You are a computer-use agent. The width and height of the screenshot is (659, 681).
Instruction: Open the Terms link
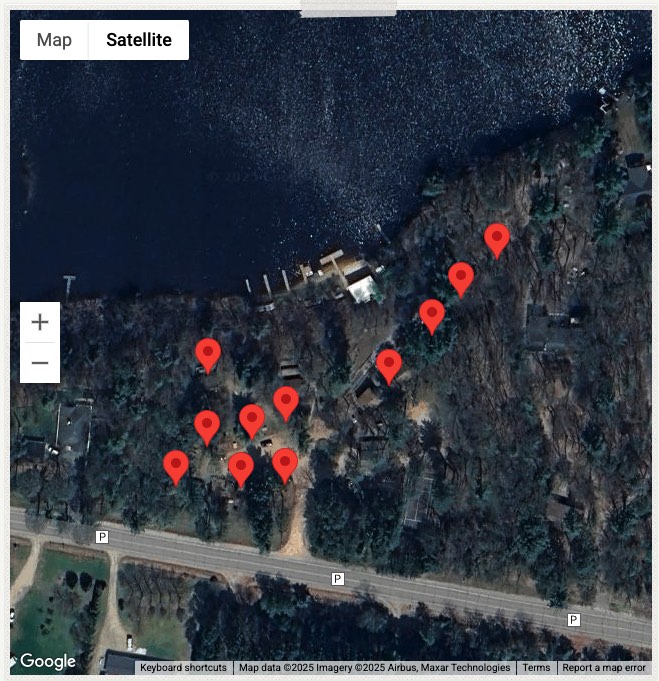pos(536,668)
